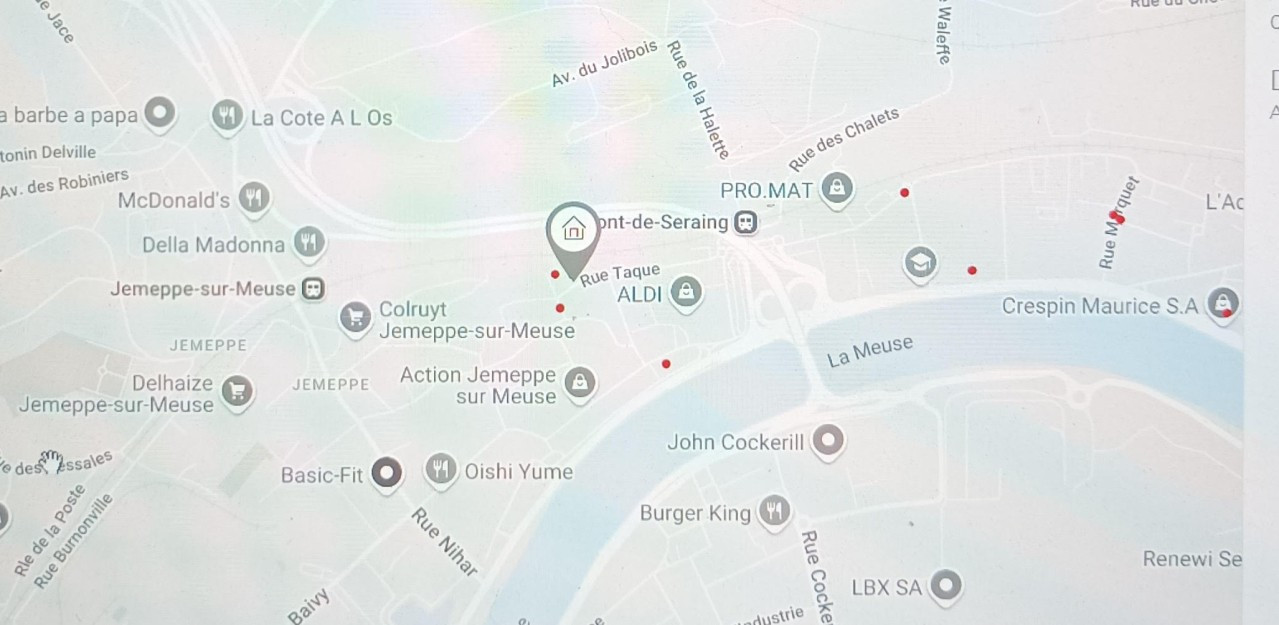The image size is (1279, 625).
Task: Open Colruyt Jemeppe-sur-Meuse supermarket marker
Action: point(355,317)
